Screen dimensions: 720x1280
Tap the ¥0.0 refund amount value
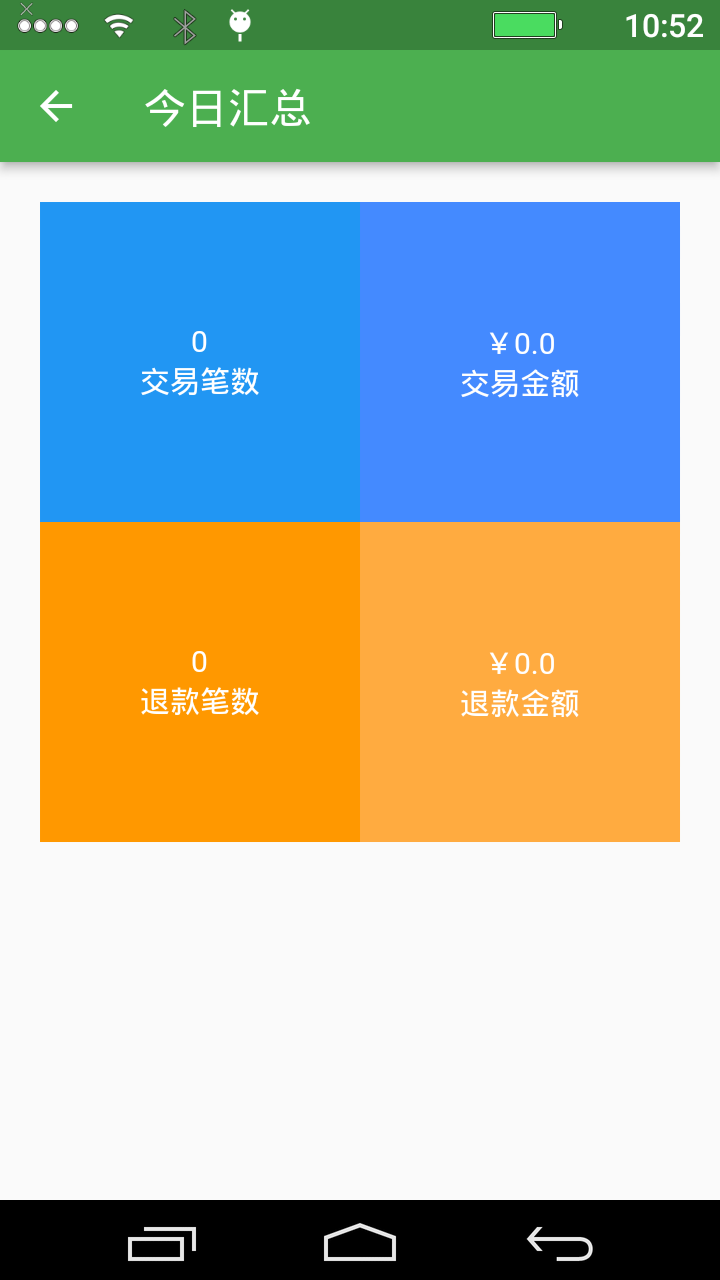tap(519, 663)
